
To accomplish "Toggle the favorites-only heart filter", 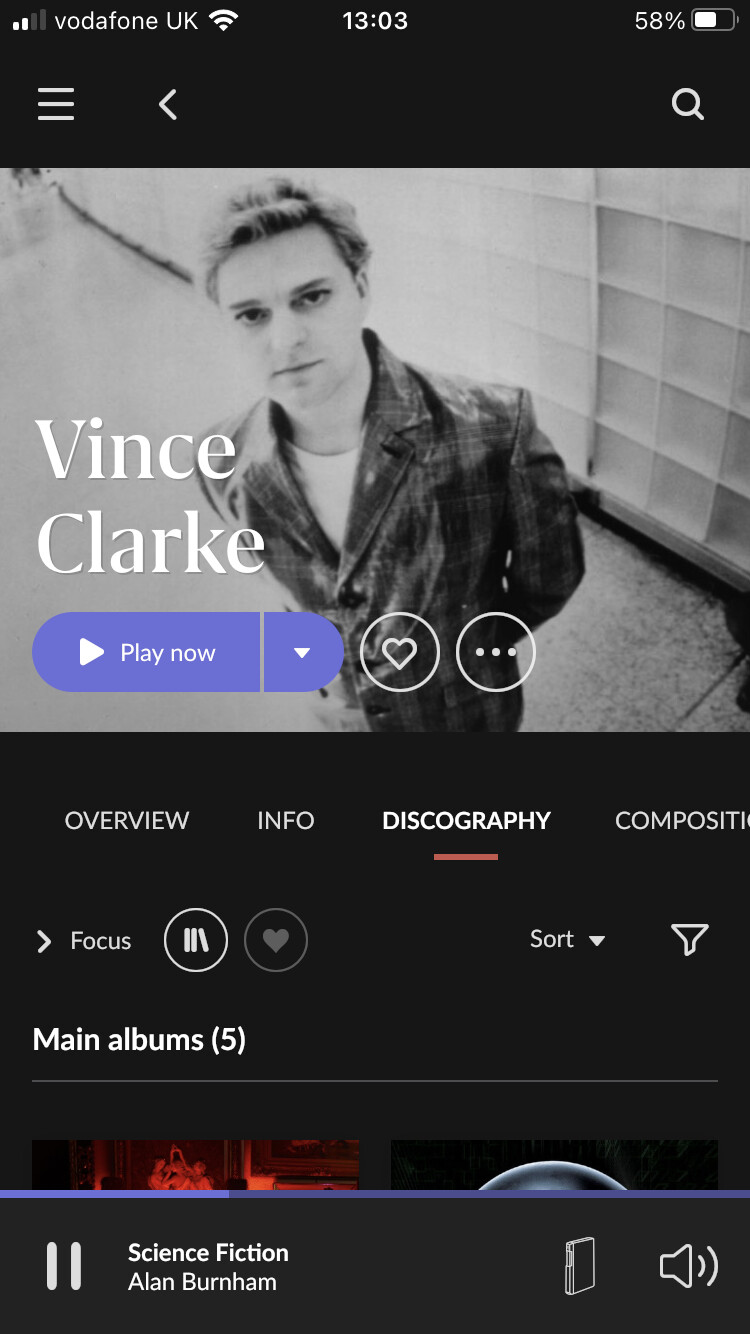I will [x=276, y=941].
